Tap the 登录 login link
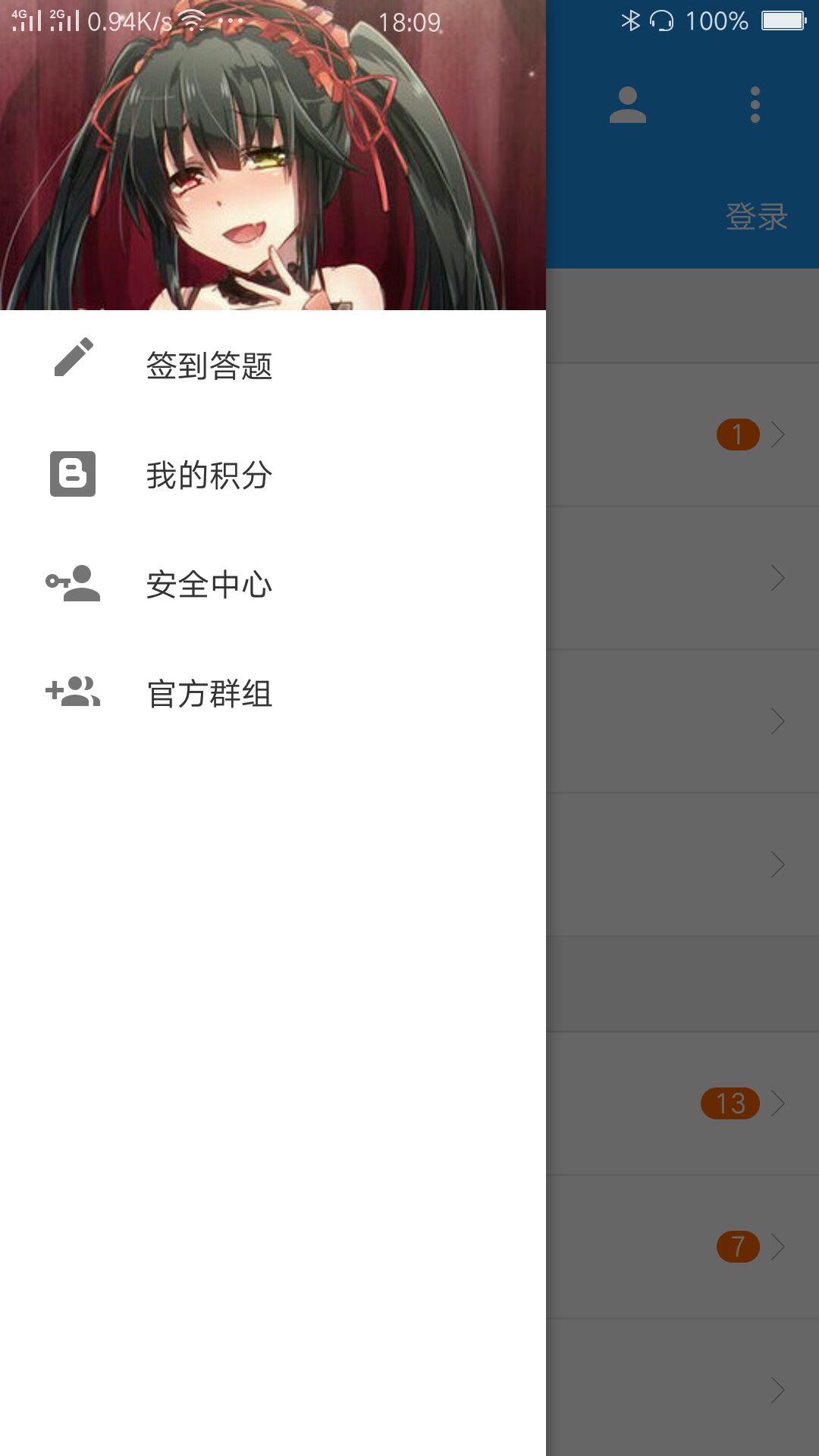The height and width of the screenshot is (1456, 819). (x=756, y=217)
